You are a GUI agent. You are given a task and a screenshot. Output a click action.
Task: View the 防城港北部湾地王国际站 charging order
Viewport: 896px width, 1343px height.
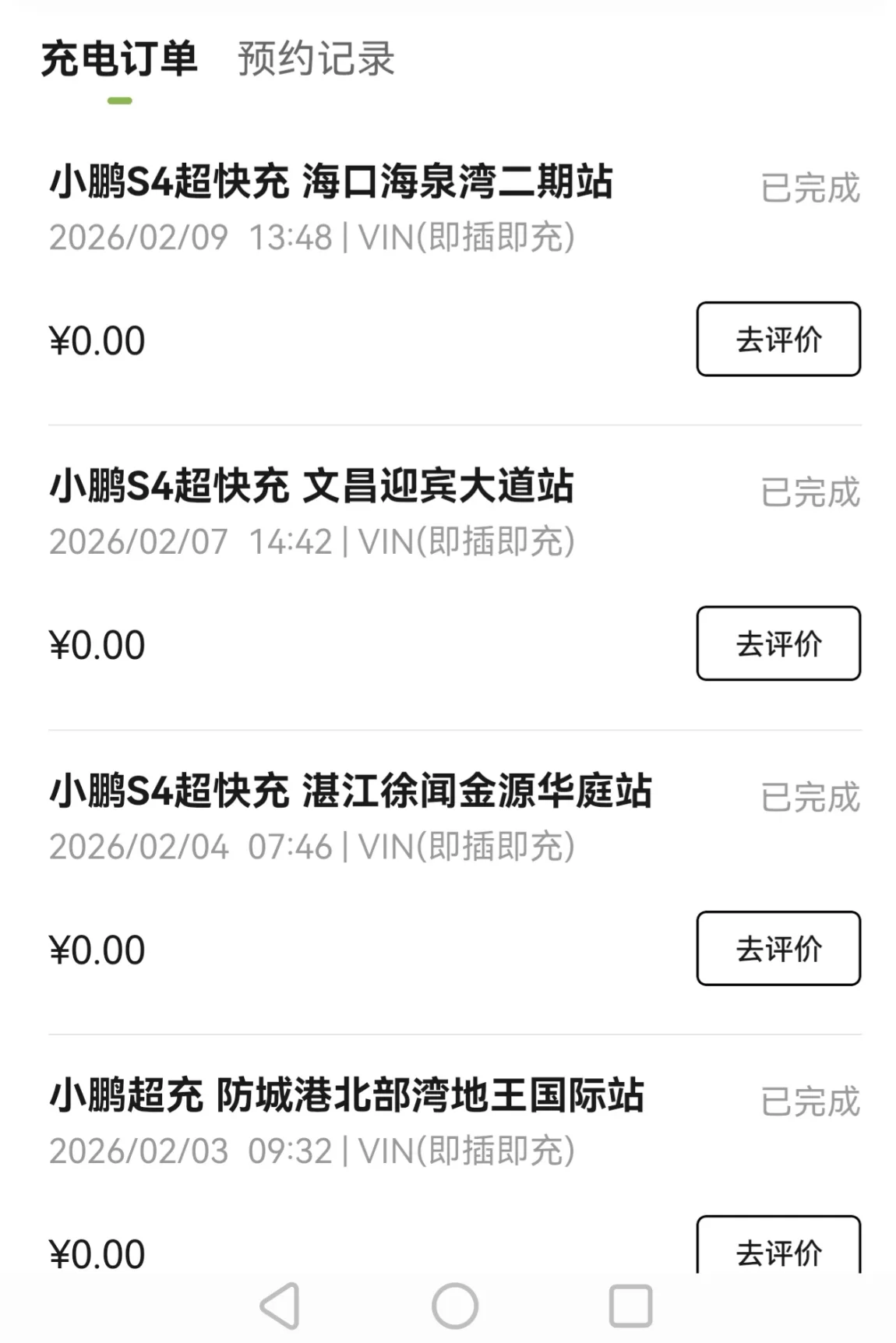point(347,1095)
